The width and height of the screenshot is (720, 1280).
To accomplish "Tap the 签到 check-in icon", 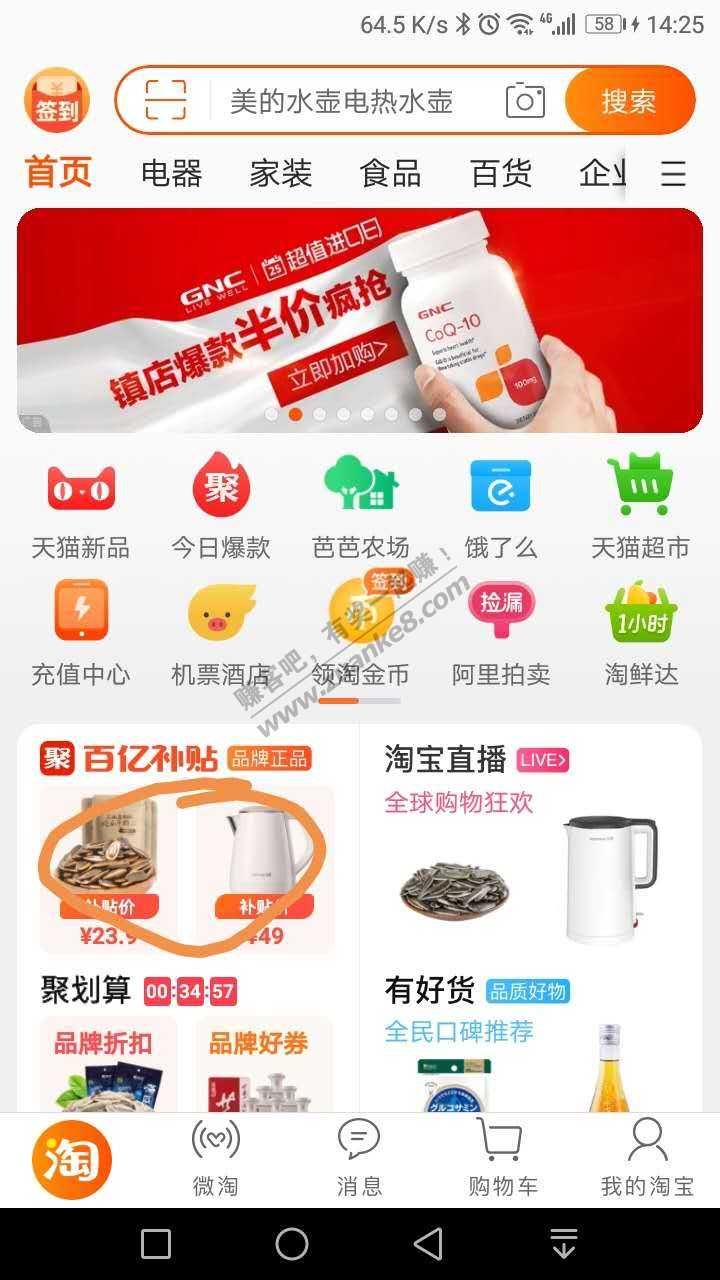I will pyautogui.click(x=57, y=101).
